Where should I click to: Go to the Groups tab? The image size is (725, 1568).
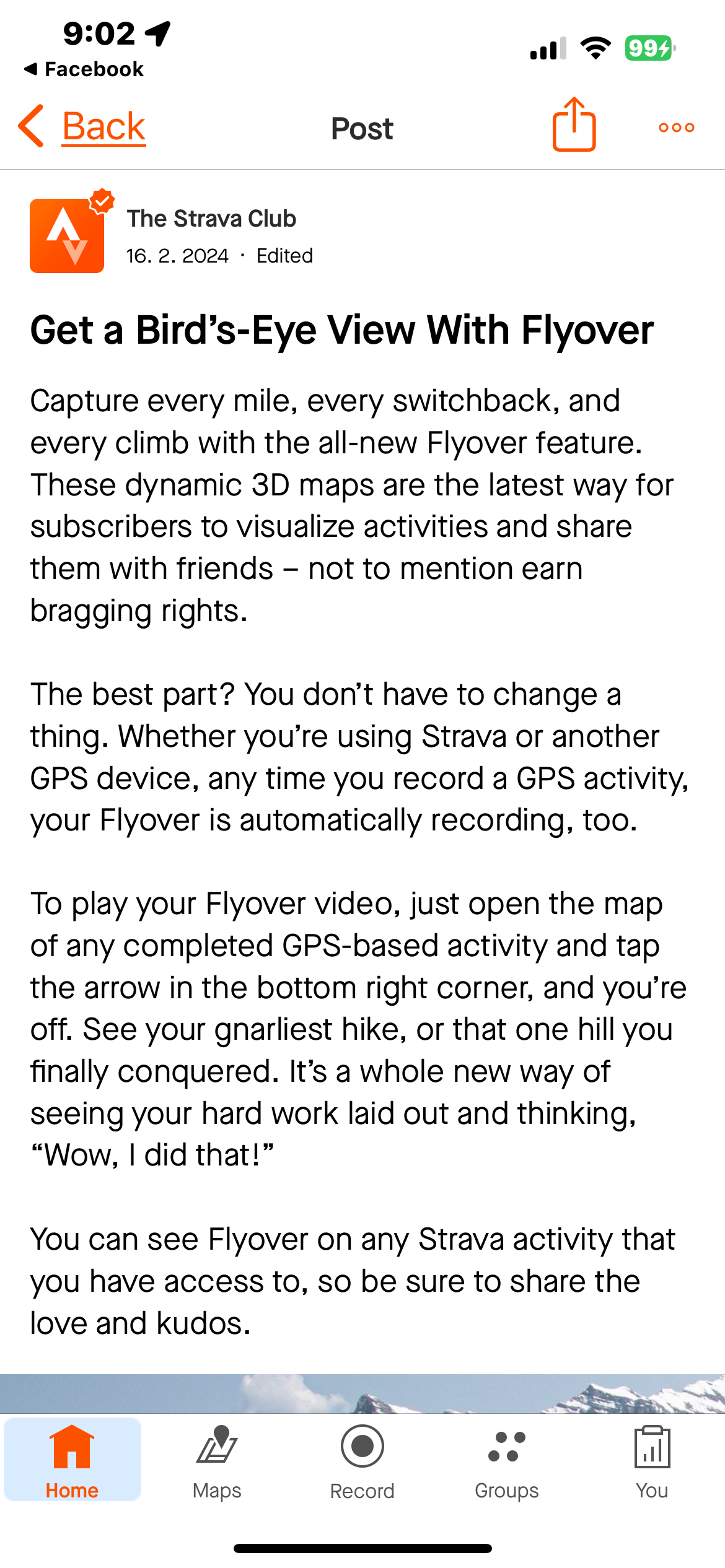(x=507, y=1460)
